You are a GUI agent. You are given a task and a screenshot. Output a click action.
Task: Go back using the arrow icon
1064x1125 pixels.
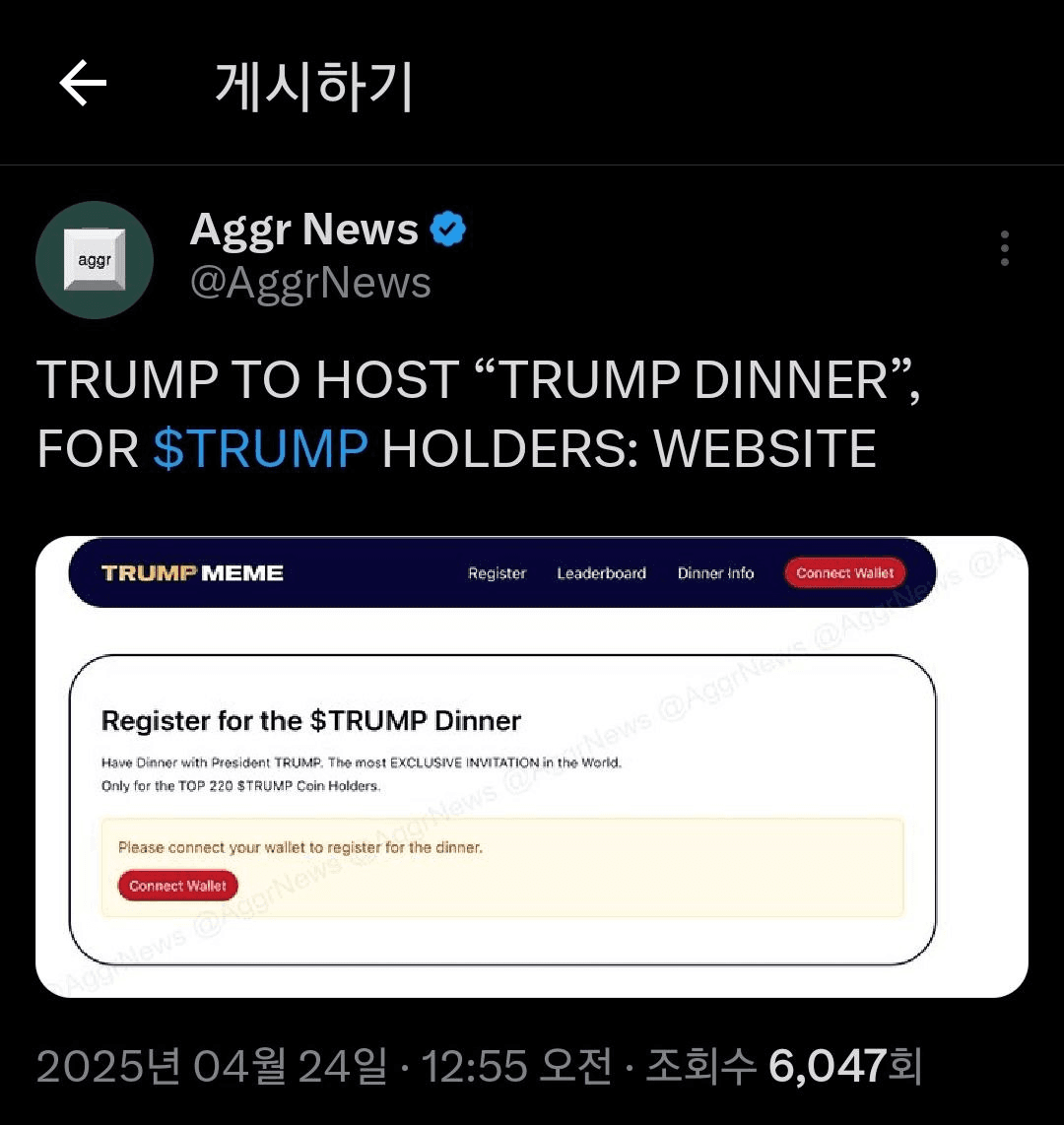pos(83,85)
